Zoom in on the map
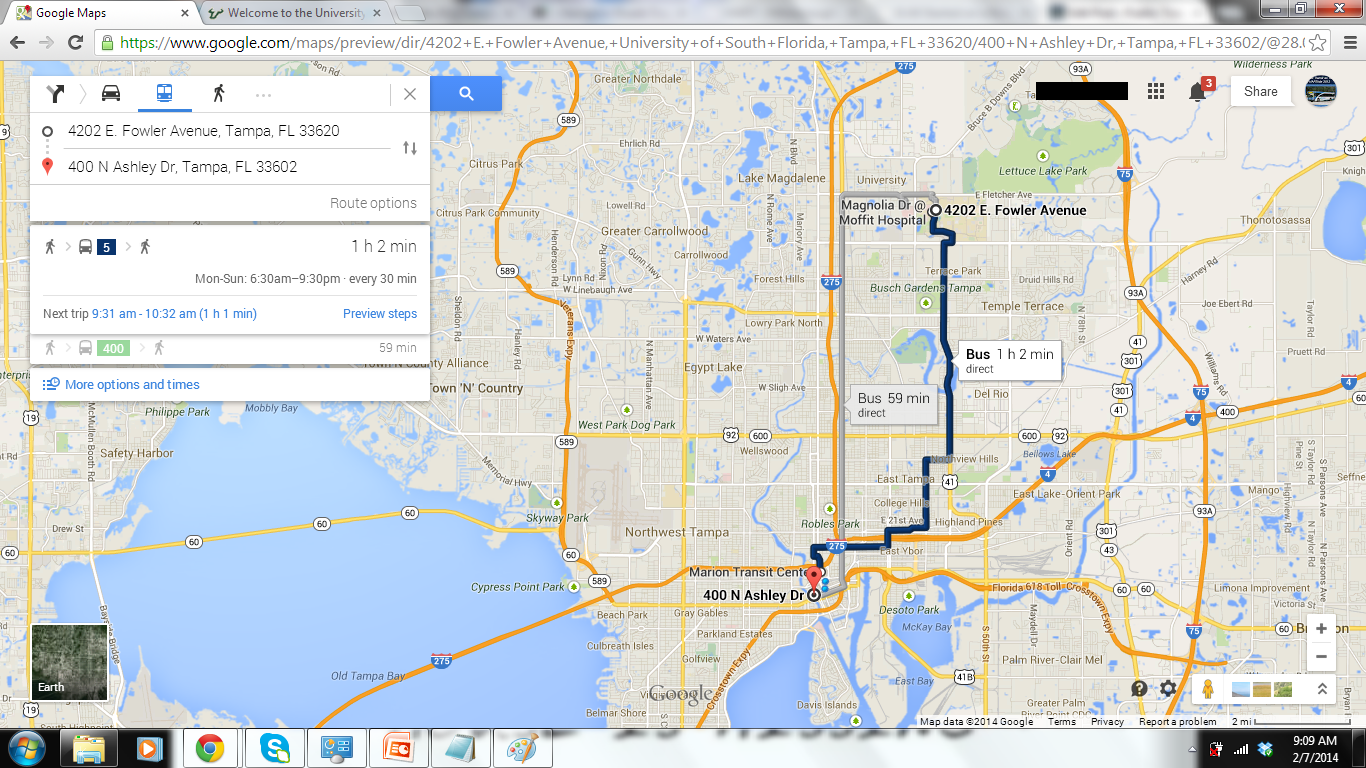The height and width of the screenshot is (768, 1366). point(1321,629)
